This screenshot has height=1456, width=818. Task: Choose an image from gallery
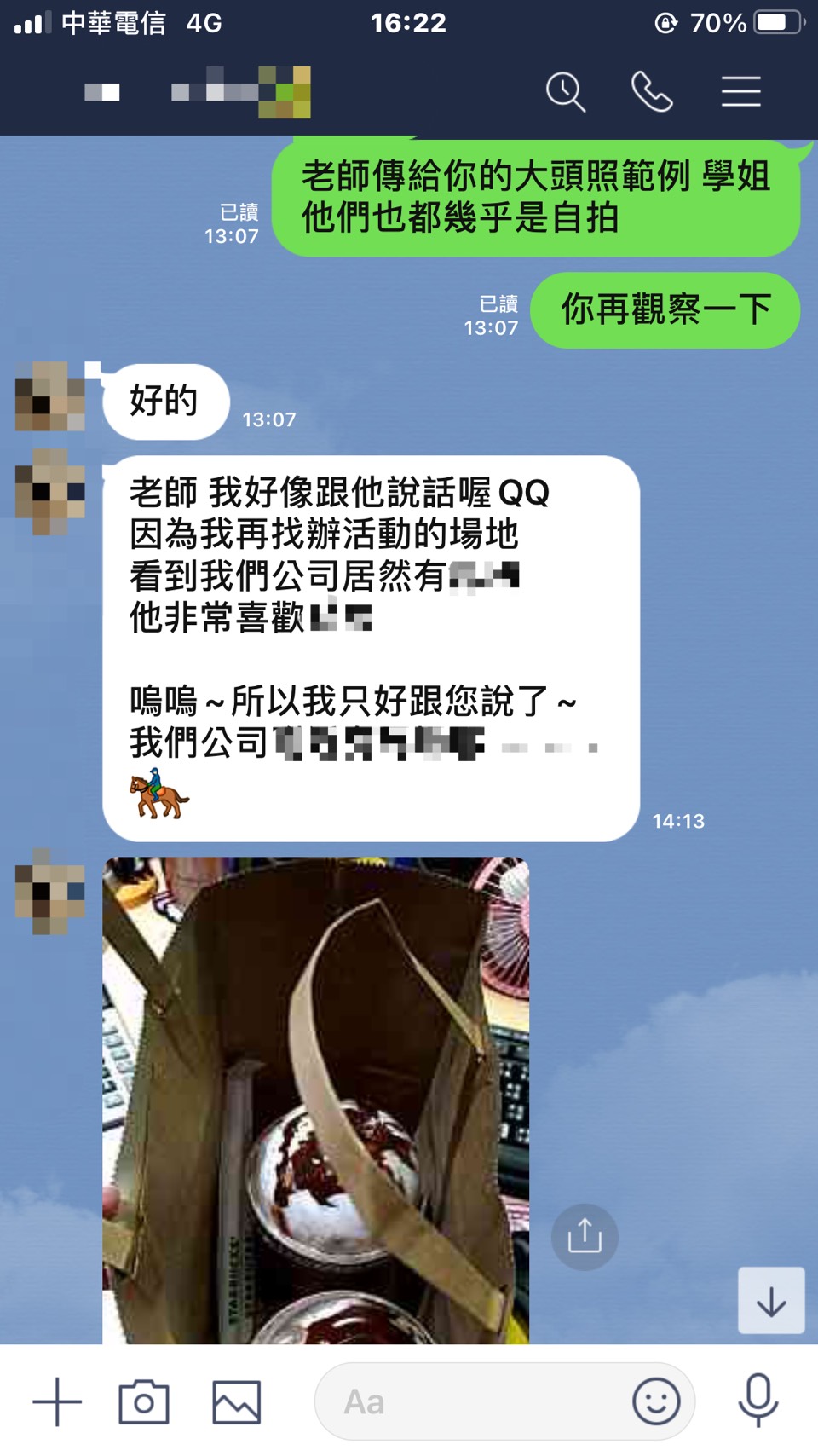coord(236,1401)
